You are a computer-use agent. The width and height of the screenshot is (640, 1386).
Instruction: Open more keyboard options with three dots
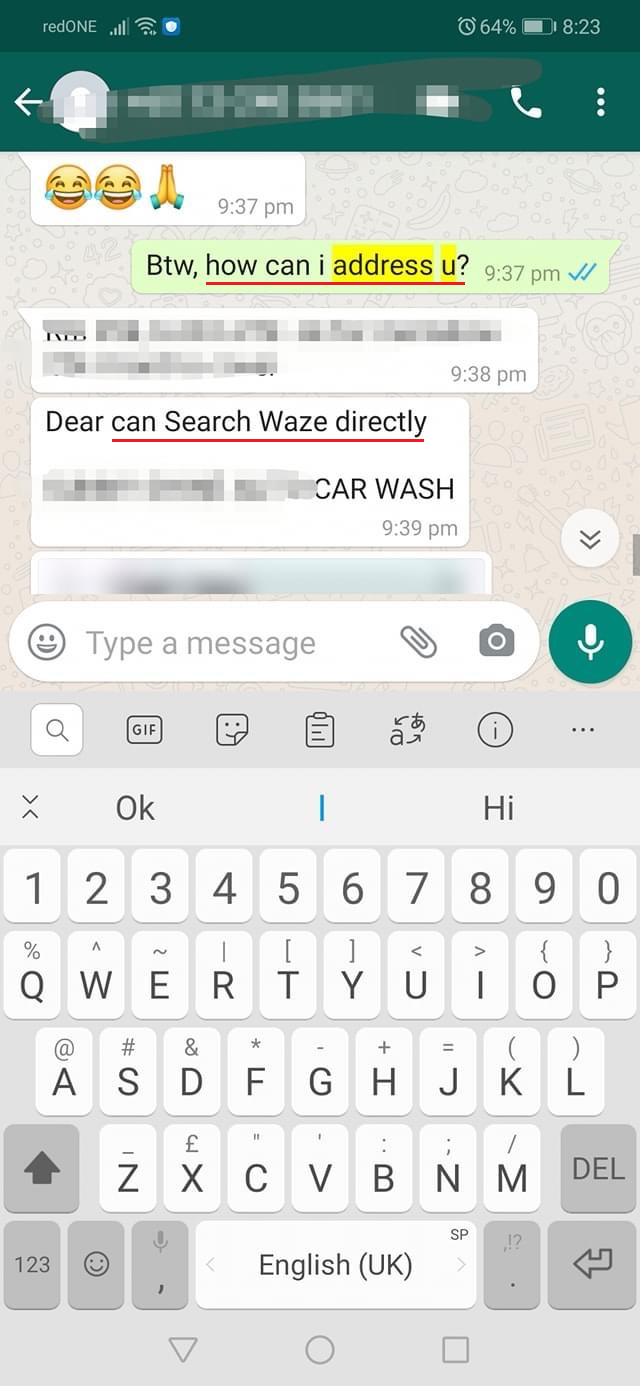(583, 731)
